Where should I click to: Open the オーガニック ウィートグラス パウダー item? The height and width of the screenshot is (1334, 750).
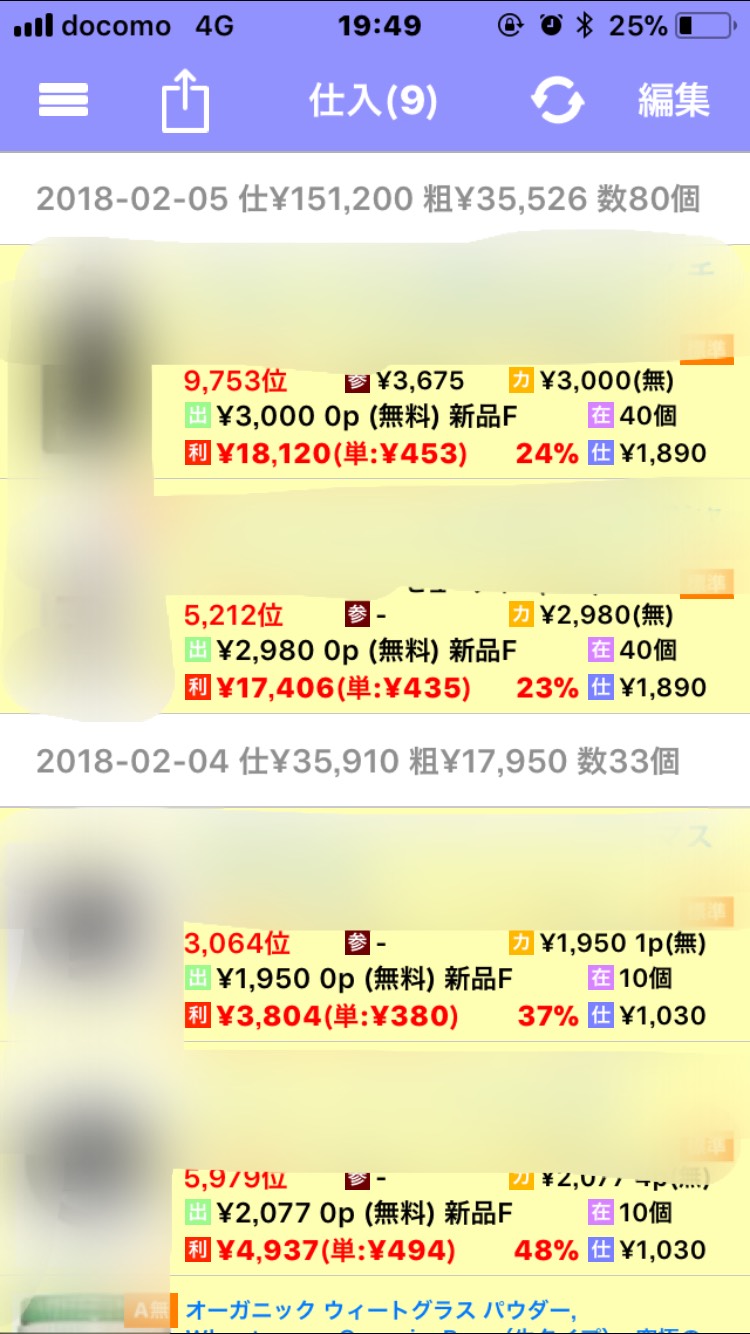(375, 1305)
